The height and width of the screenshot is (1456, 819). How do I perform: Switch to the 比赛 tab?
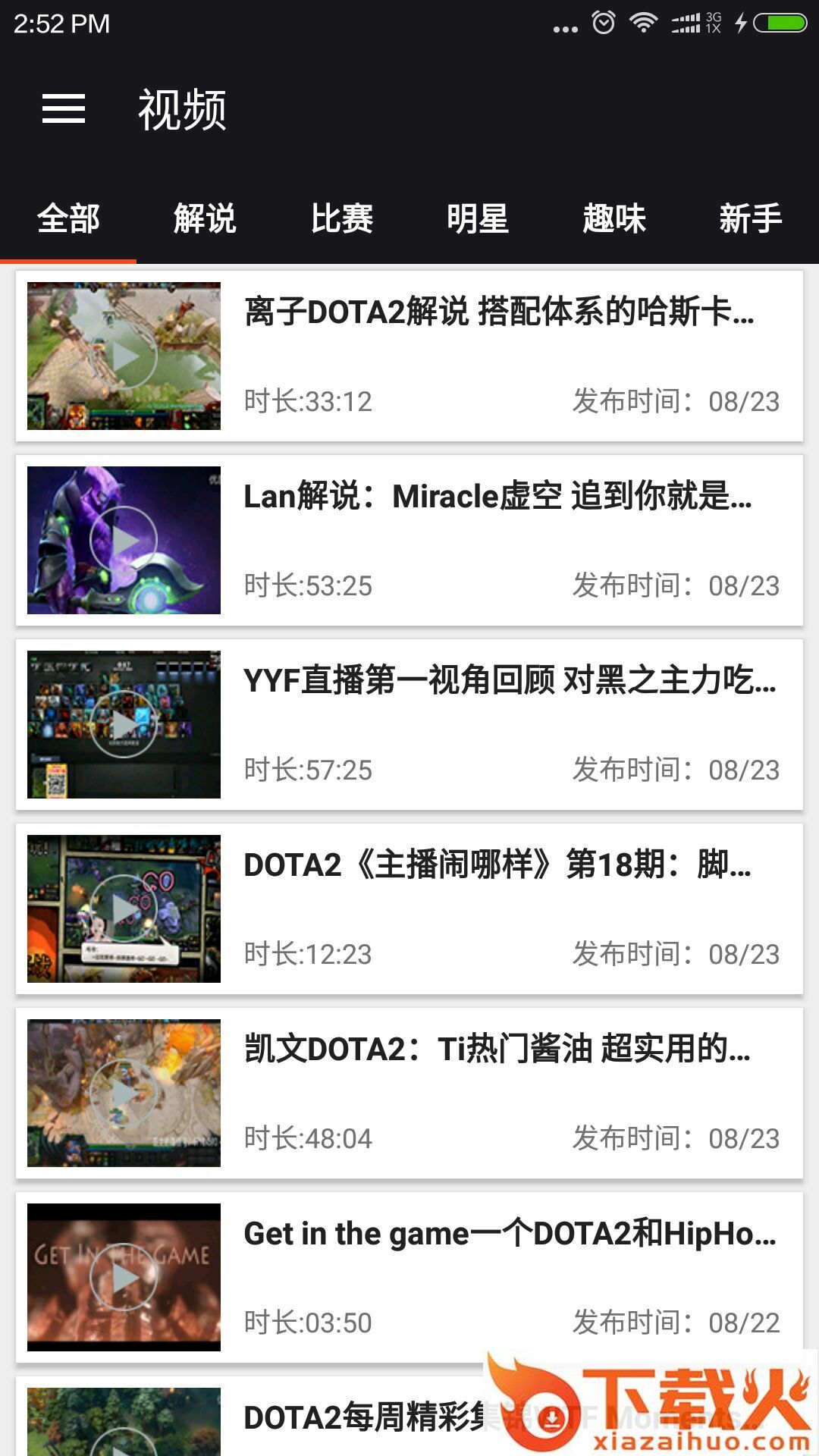coord(343,218)
